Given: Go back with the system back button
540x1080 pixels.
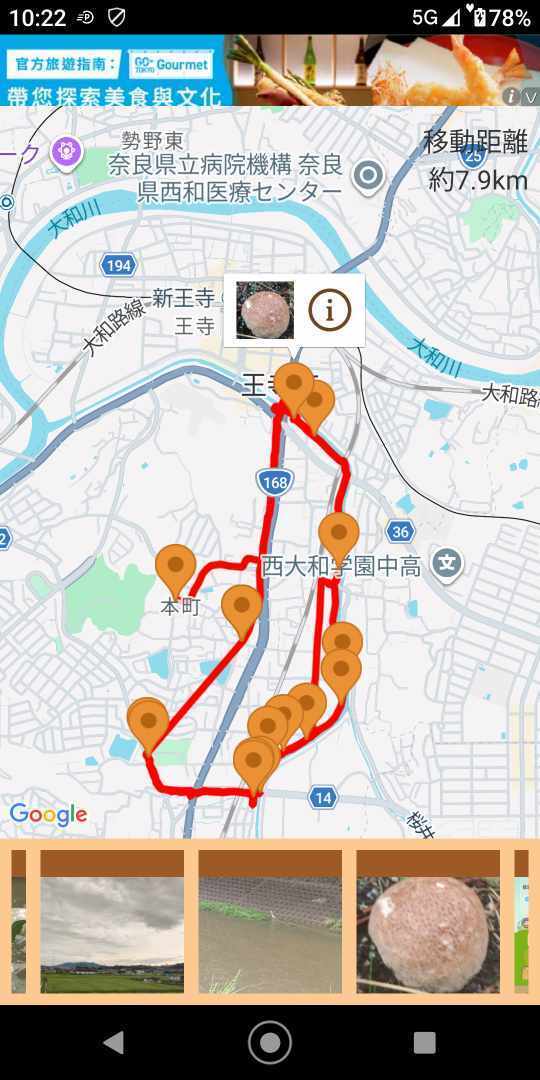Looking at the screenshot, I should (114, 1042).
